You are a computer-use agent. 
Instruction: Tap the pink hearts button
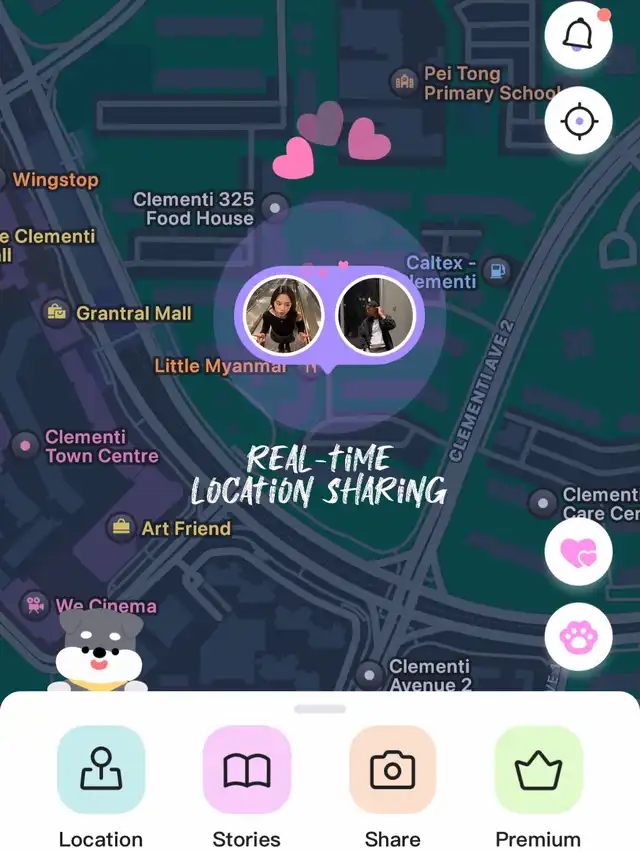(578, 552)
